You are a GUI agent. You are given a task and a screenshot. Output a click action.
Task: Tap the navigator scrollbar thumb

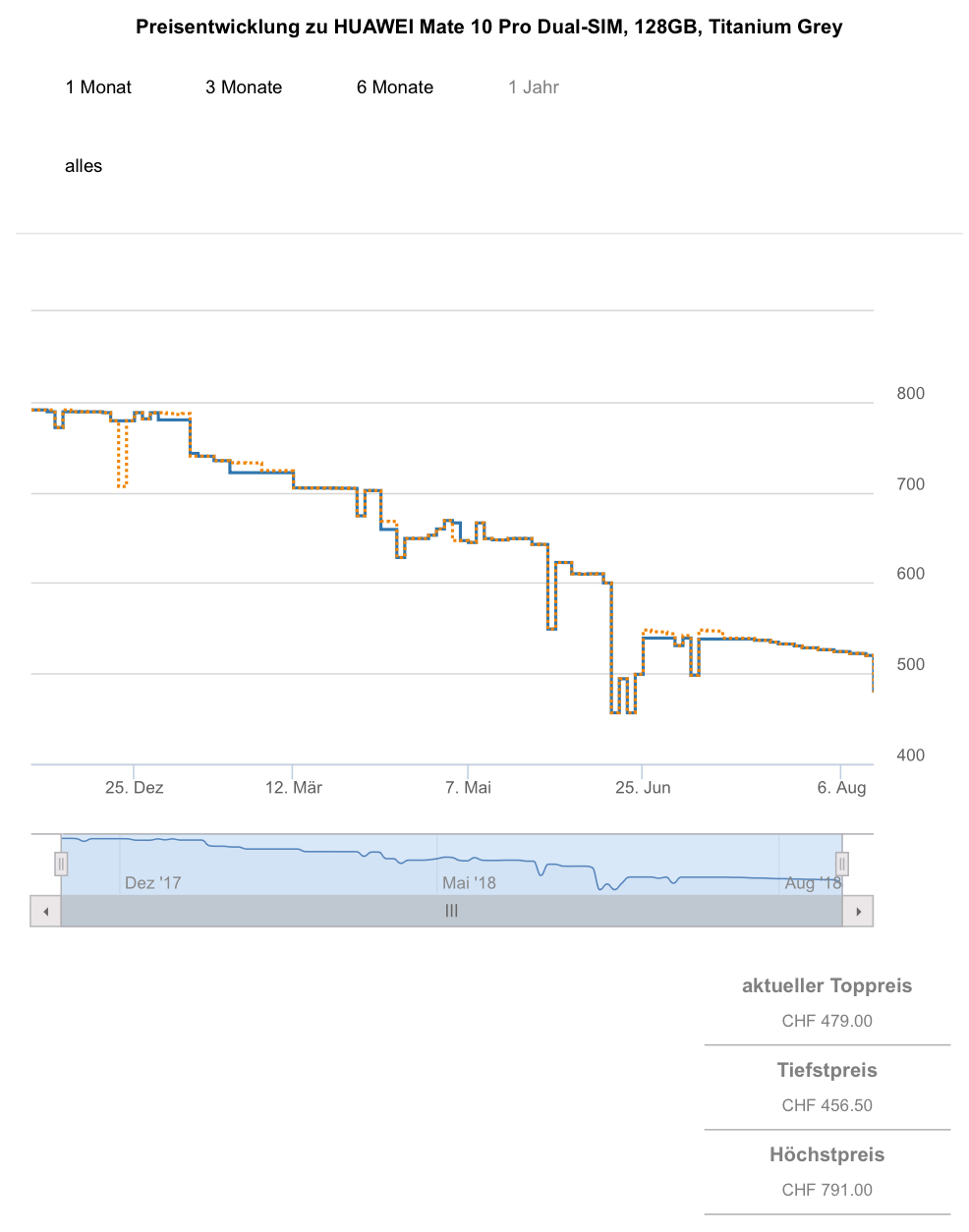(x=451, y=912)
